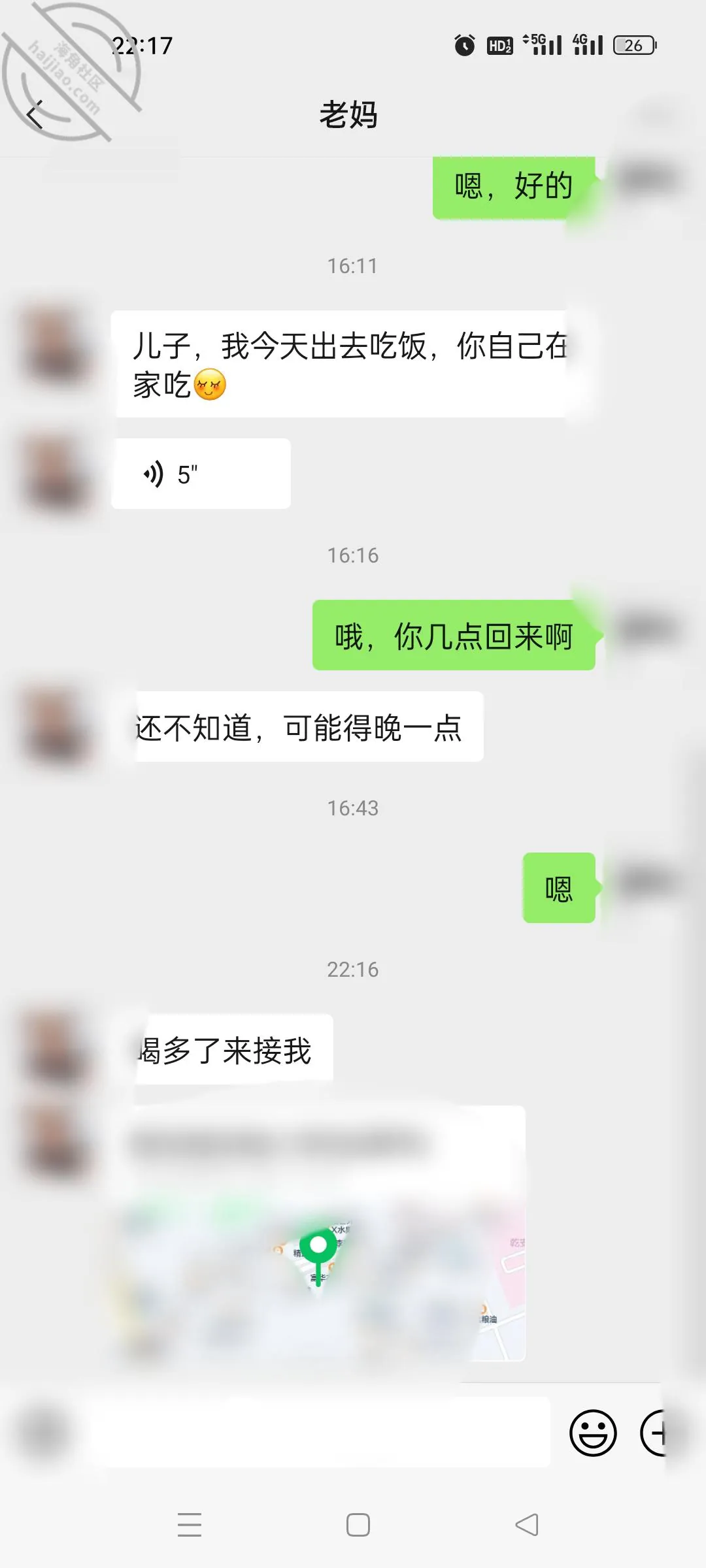This screenshot has width=706, height=1568.
Task: Open the emoji sticker panel
Action: click(593, 1433)
